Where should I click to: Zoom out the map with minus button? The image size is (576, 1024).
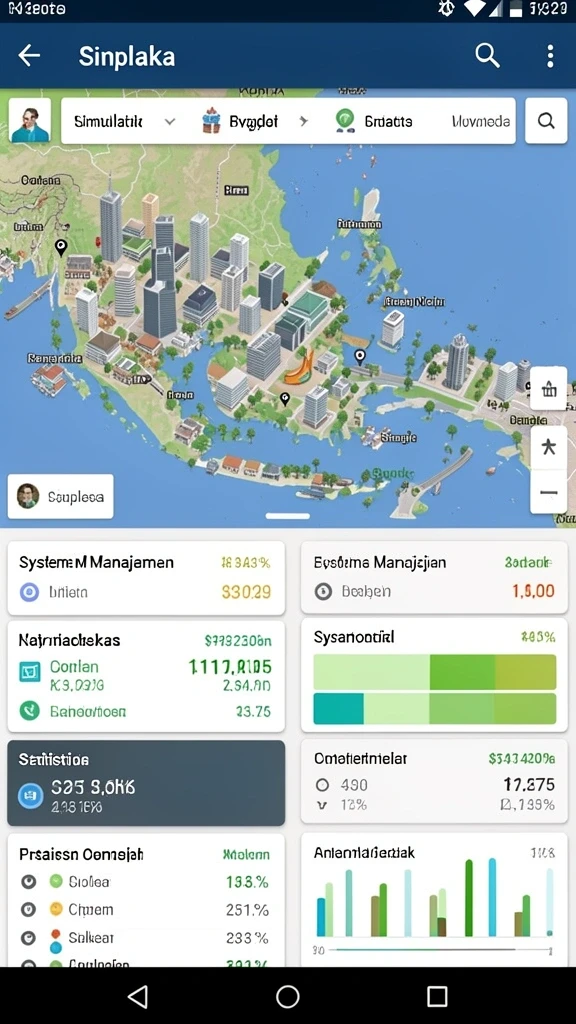(549, 492)
